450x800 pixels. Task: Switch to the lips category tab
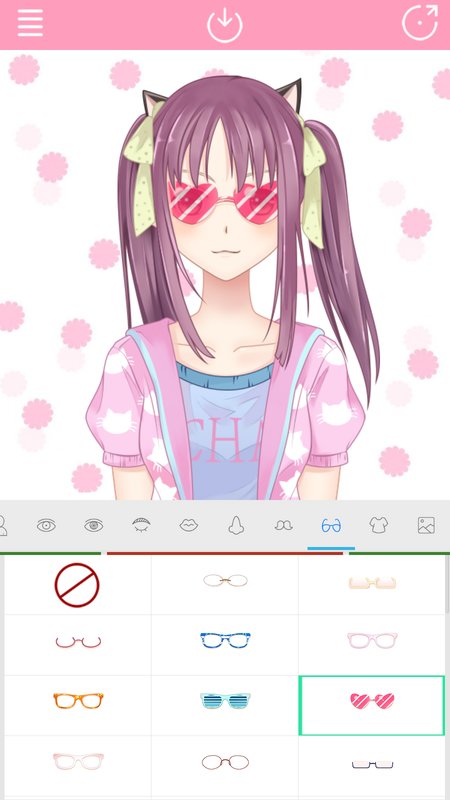189,525
